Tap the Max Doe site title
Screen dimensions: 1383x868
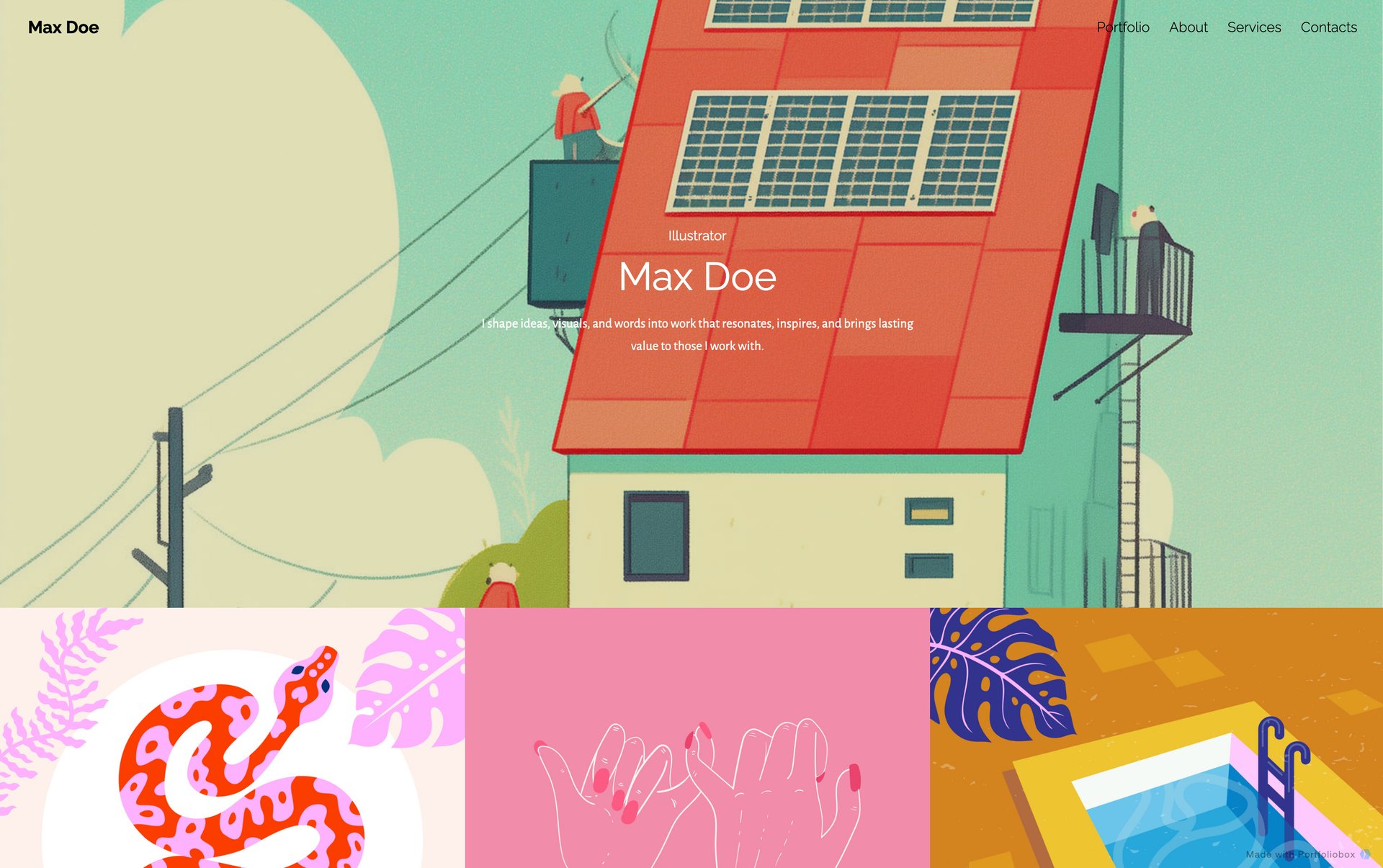[63, 27]
